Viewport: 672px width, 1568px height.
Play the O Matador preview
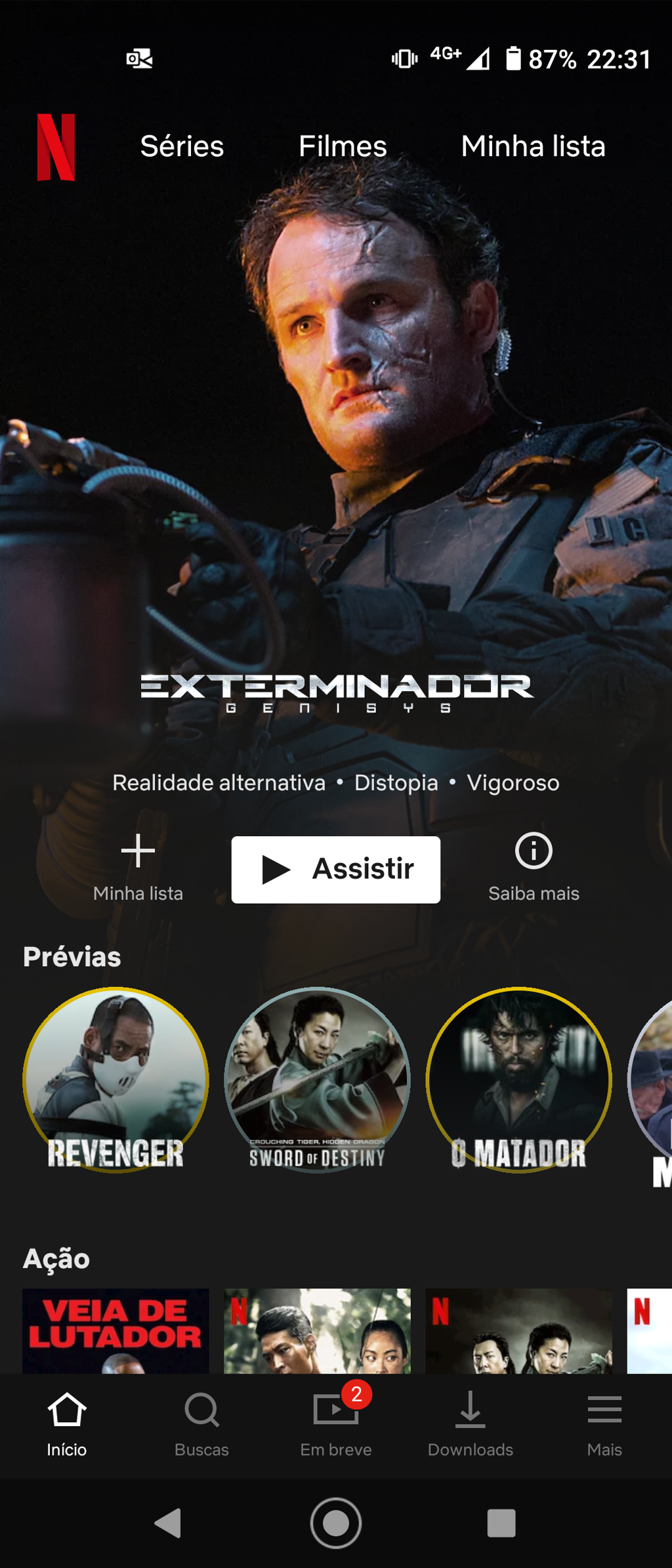click(x=518, y=1080)
